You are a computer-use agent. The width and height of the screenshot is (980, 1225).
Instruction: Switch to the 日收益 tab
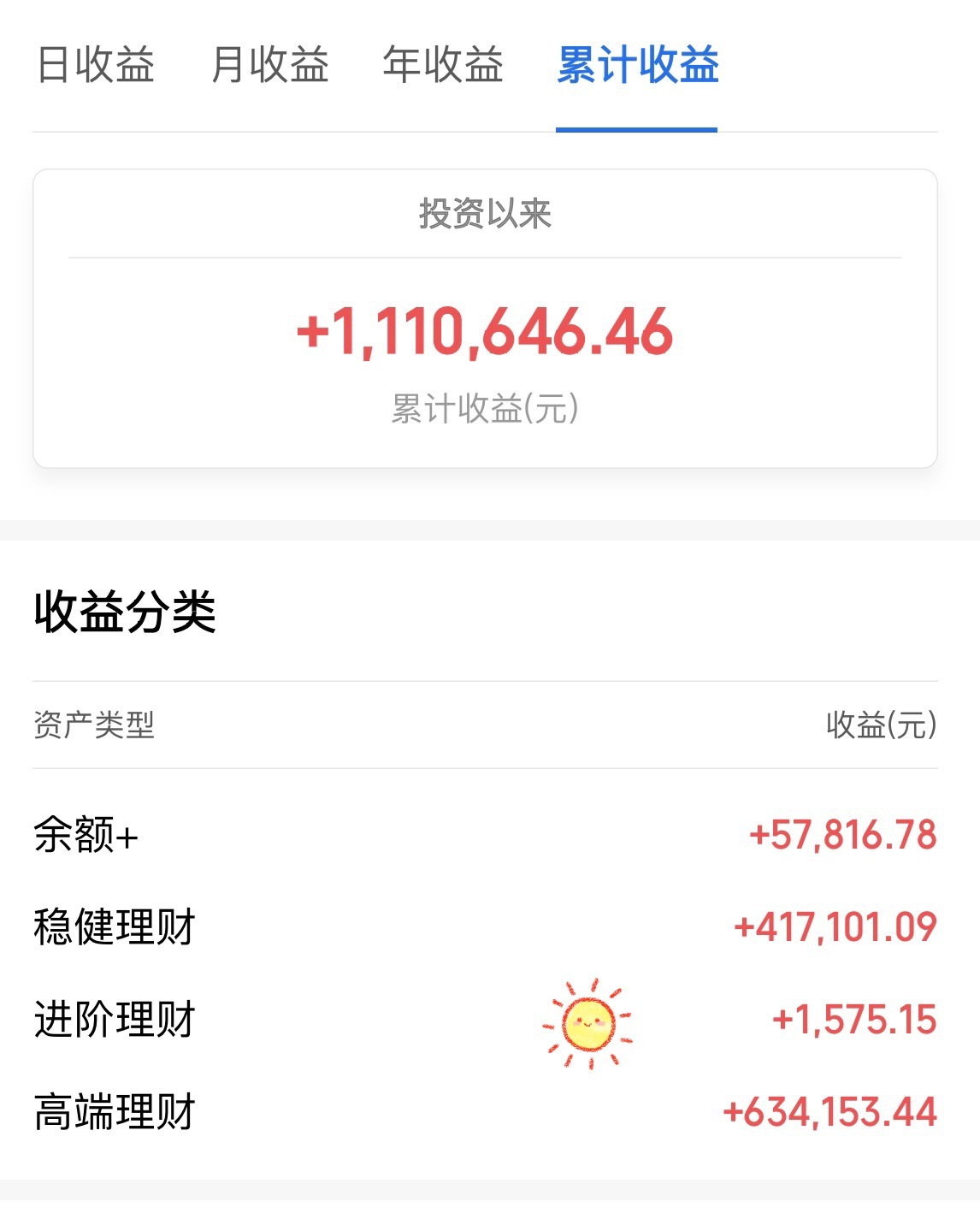pos(96,65)
